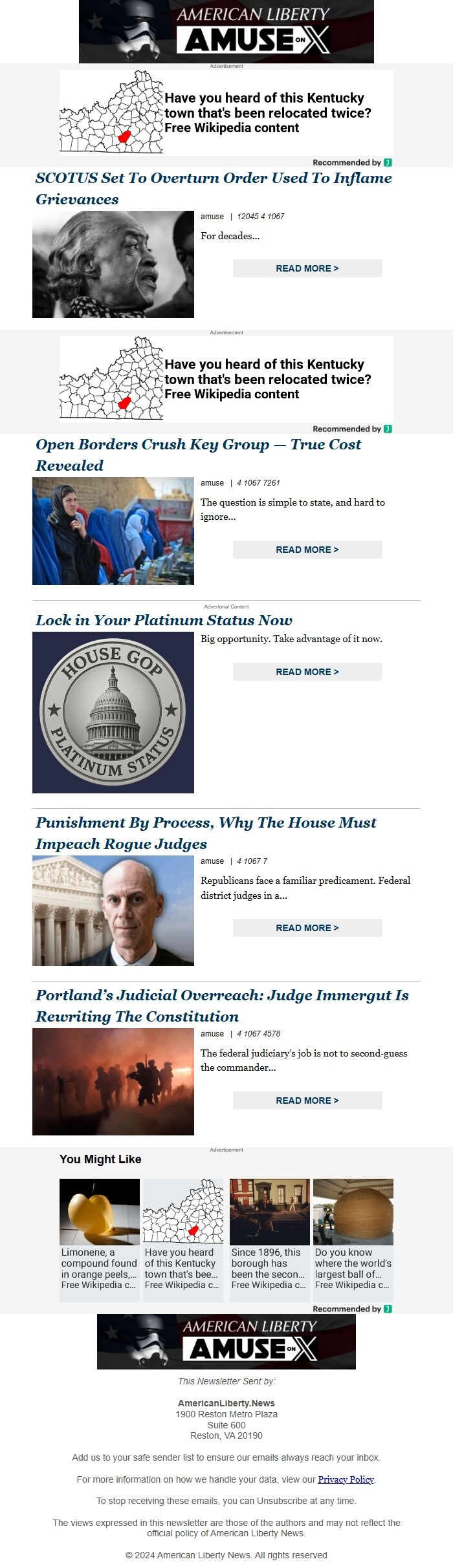
Task: Tap READ MORE under the Republicans predicament excerpt
Action: pos(307,928)
